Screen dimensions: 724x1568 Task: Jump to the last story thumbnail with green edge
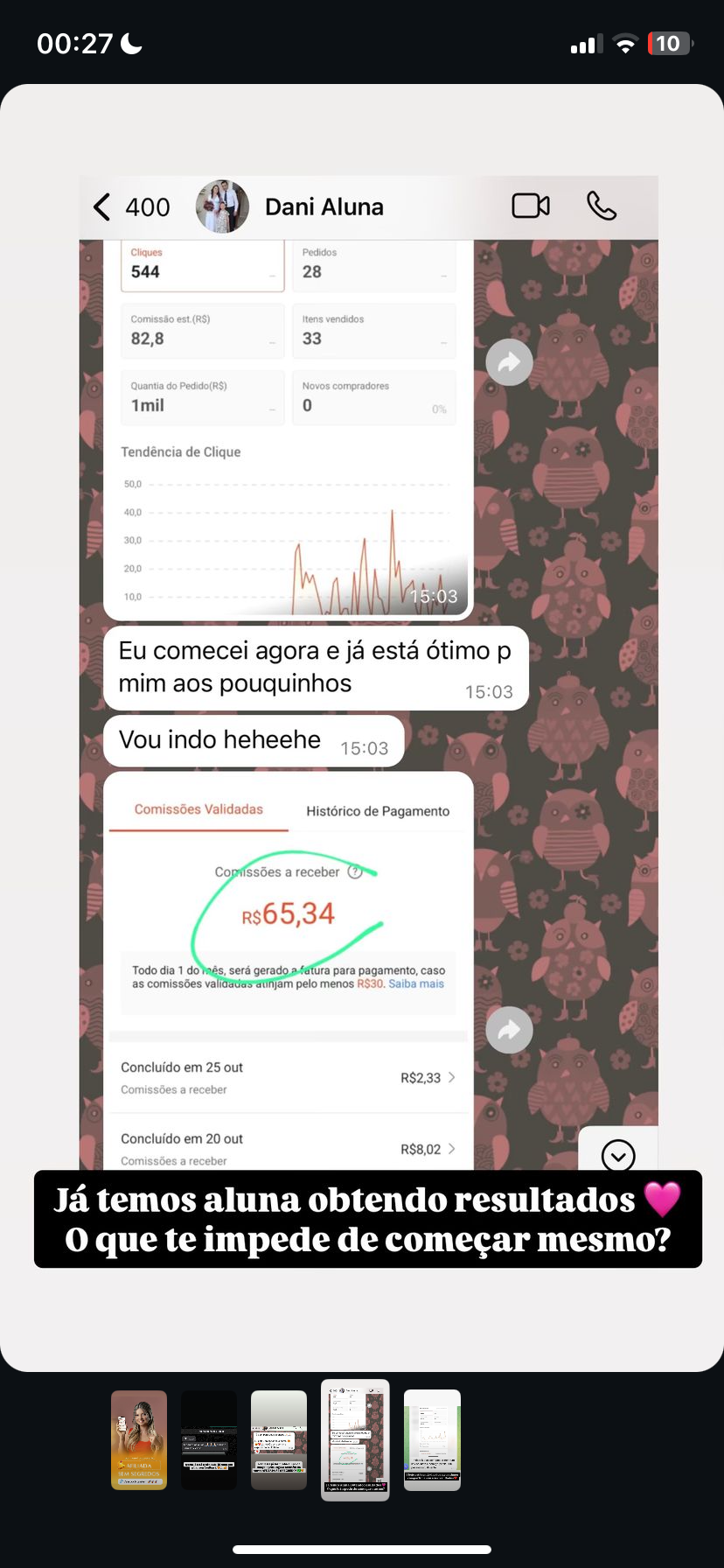click(x=432, y=1439)
